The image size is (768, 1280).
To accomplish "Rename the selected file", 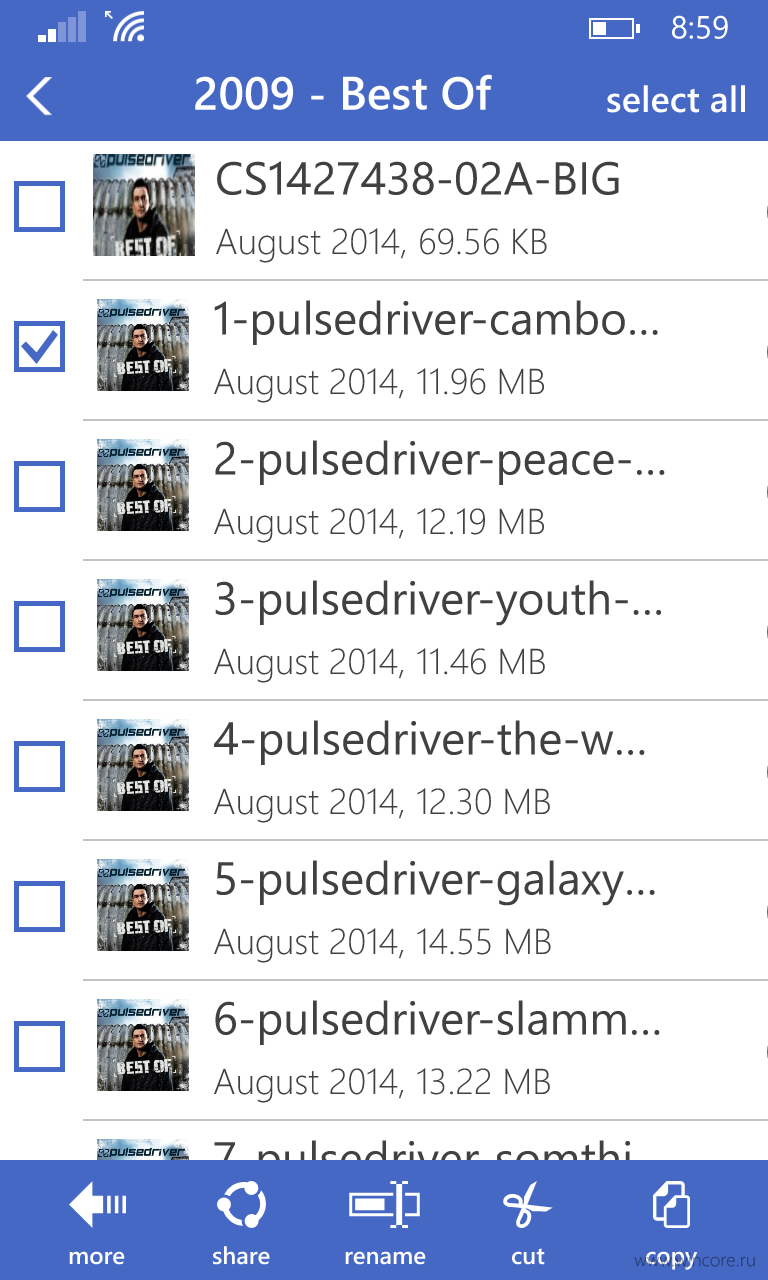I will [385, 1222].
